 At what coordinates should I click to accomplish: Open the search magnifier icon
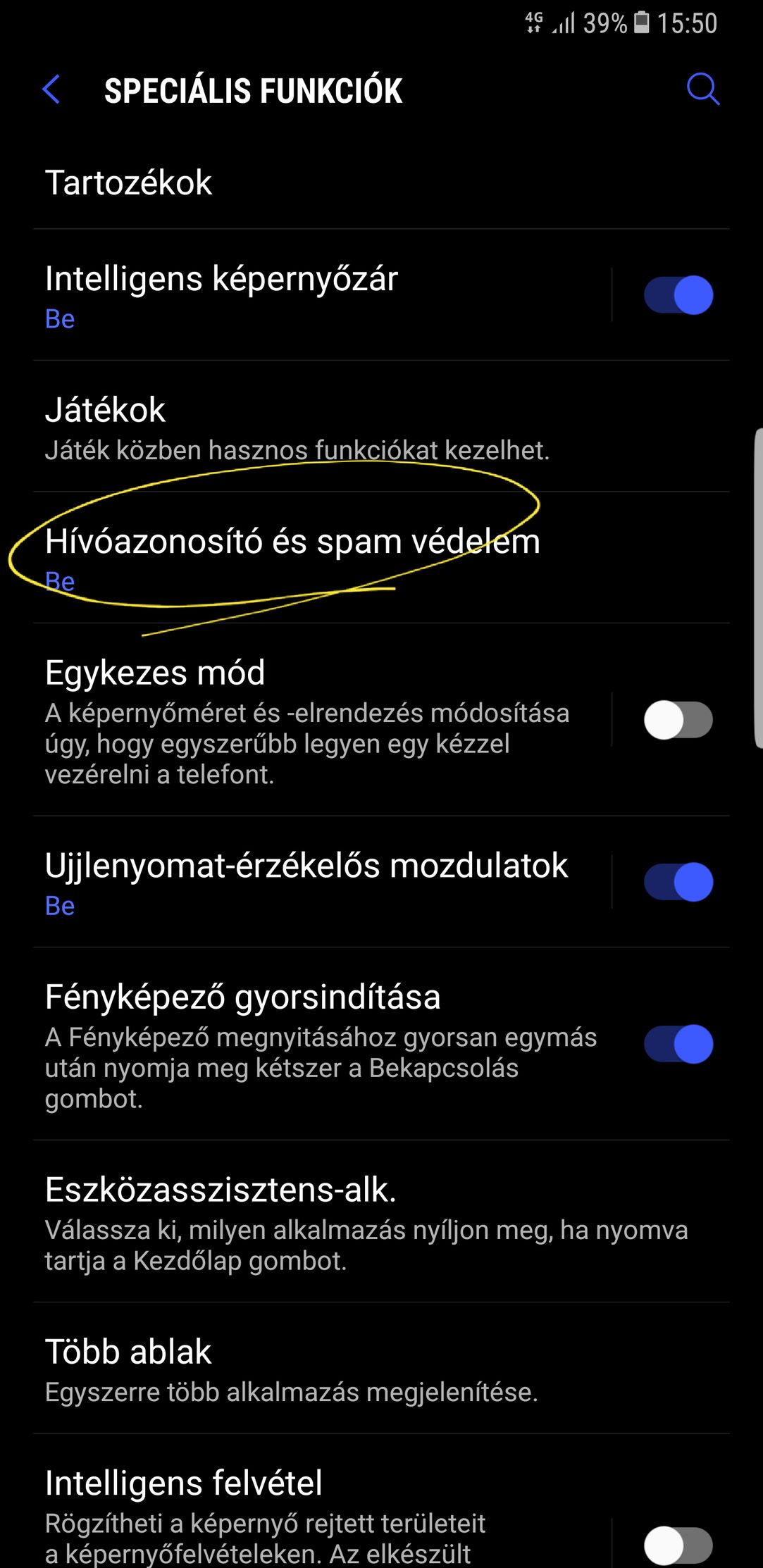point(702,89)
